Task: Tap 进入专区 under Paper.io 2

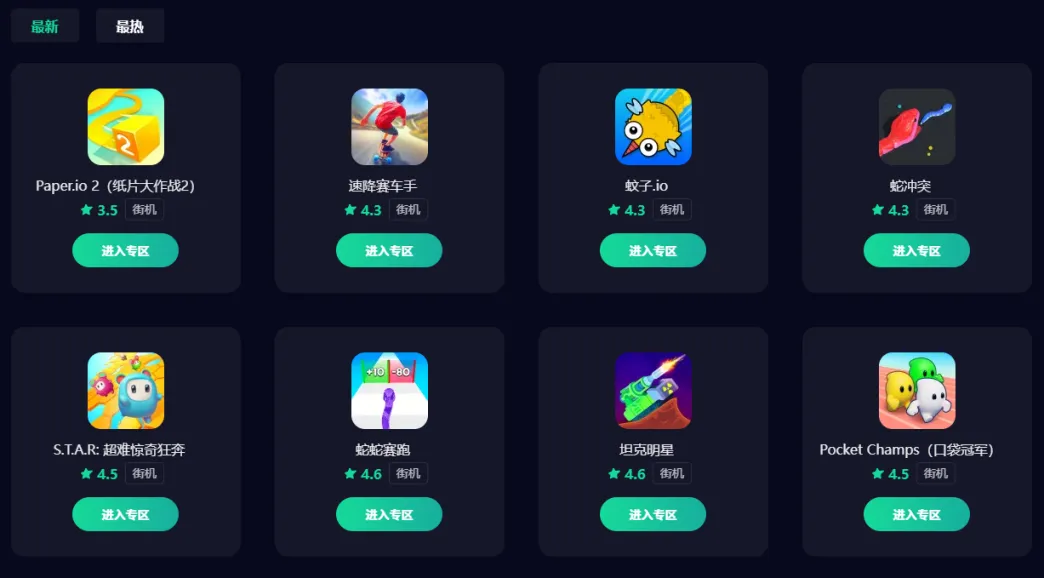Action: point(125,250)
